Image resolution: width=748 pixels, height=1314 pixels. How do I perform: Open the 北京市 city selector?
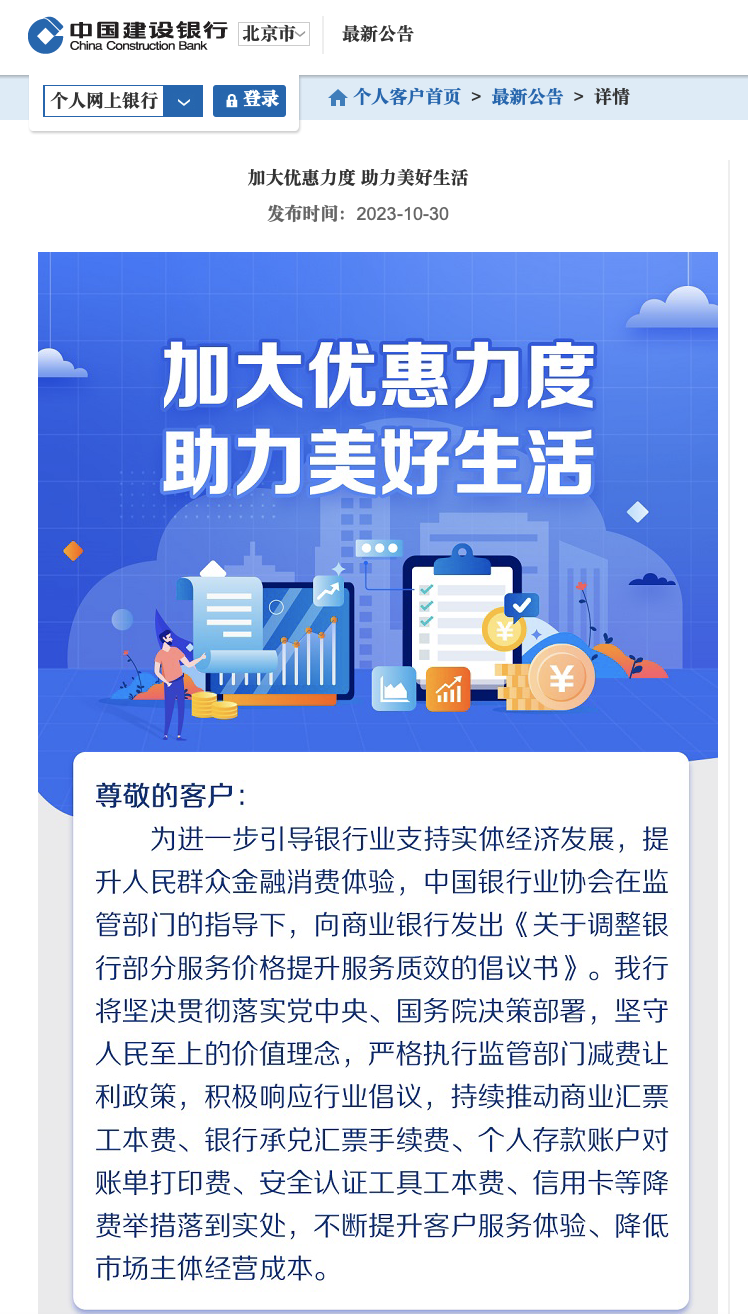pos(274,34)
